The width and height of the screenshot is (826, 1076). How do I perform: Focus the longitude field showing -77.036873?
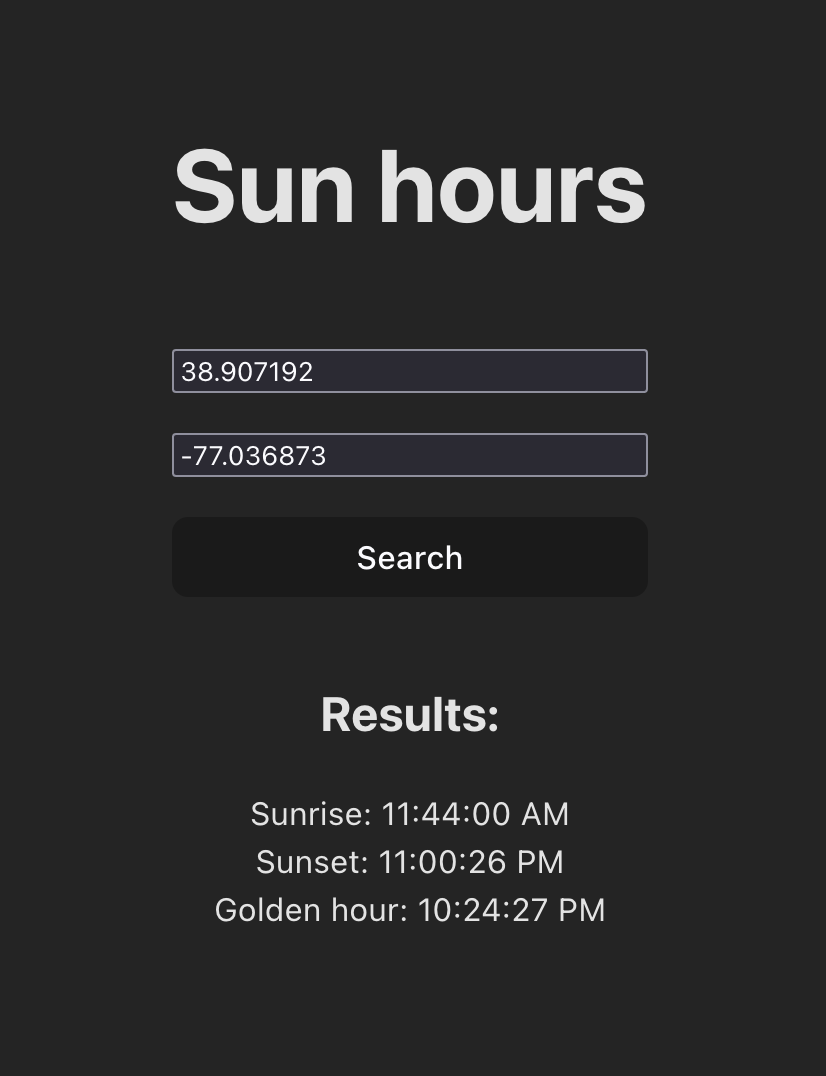coord(409,455)
